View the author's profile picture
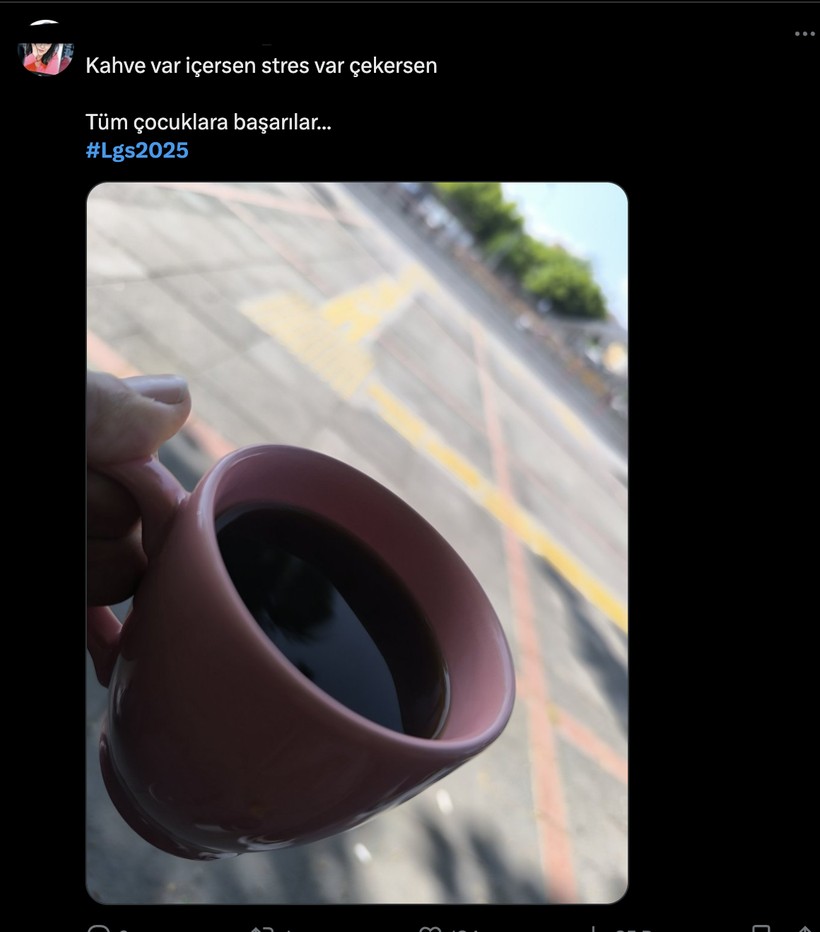This screenshot has height=932, width=820. 46,53
